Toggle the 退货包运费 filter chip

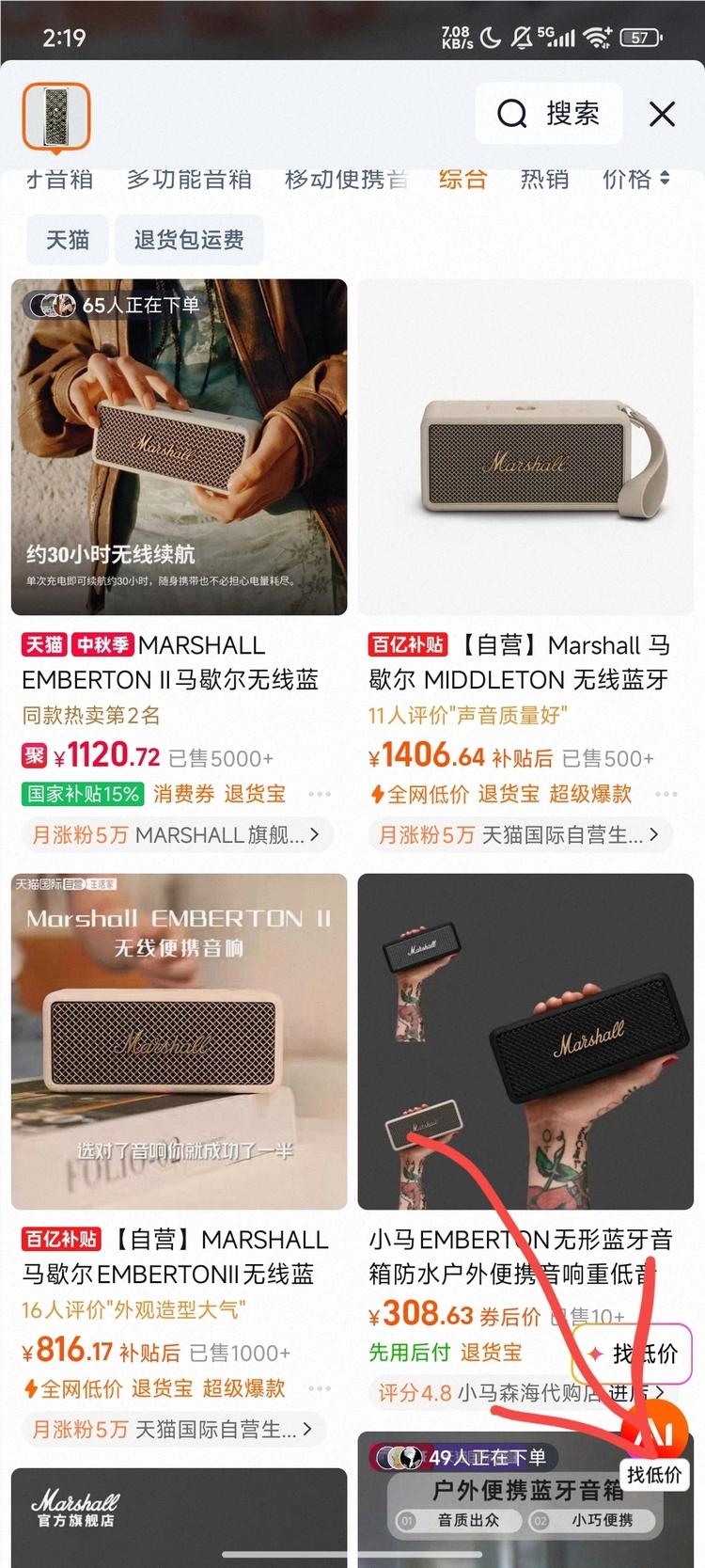(190, 240)
